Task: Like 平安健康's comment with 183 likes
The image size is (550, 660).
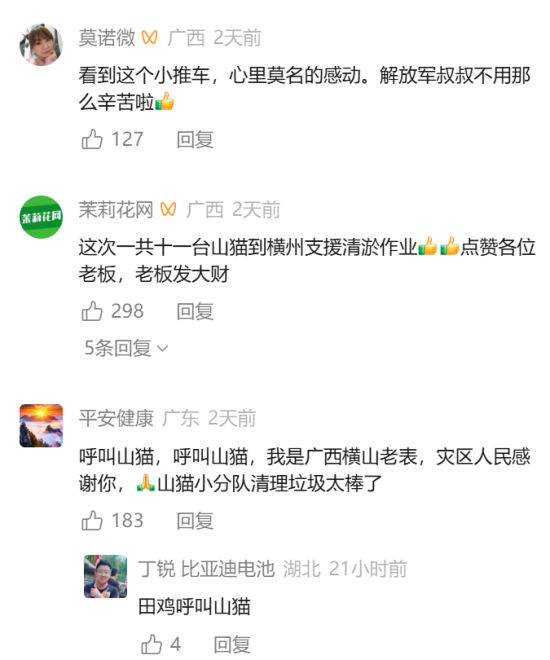Action: [x=92, y=520]
